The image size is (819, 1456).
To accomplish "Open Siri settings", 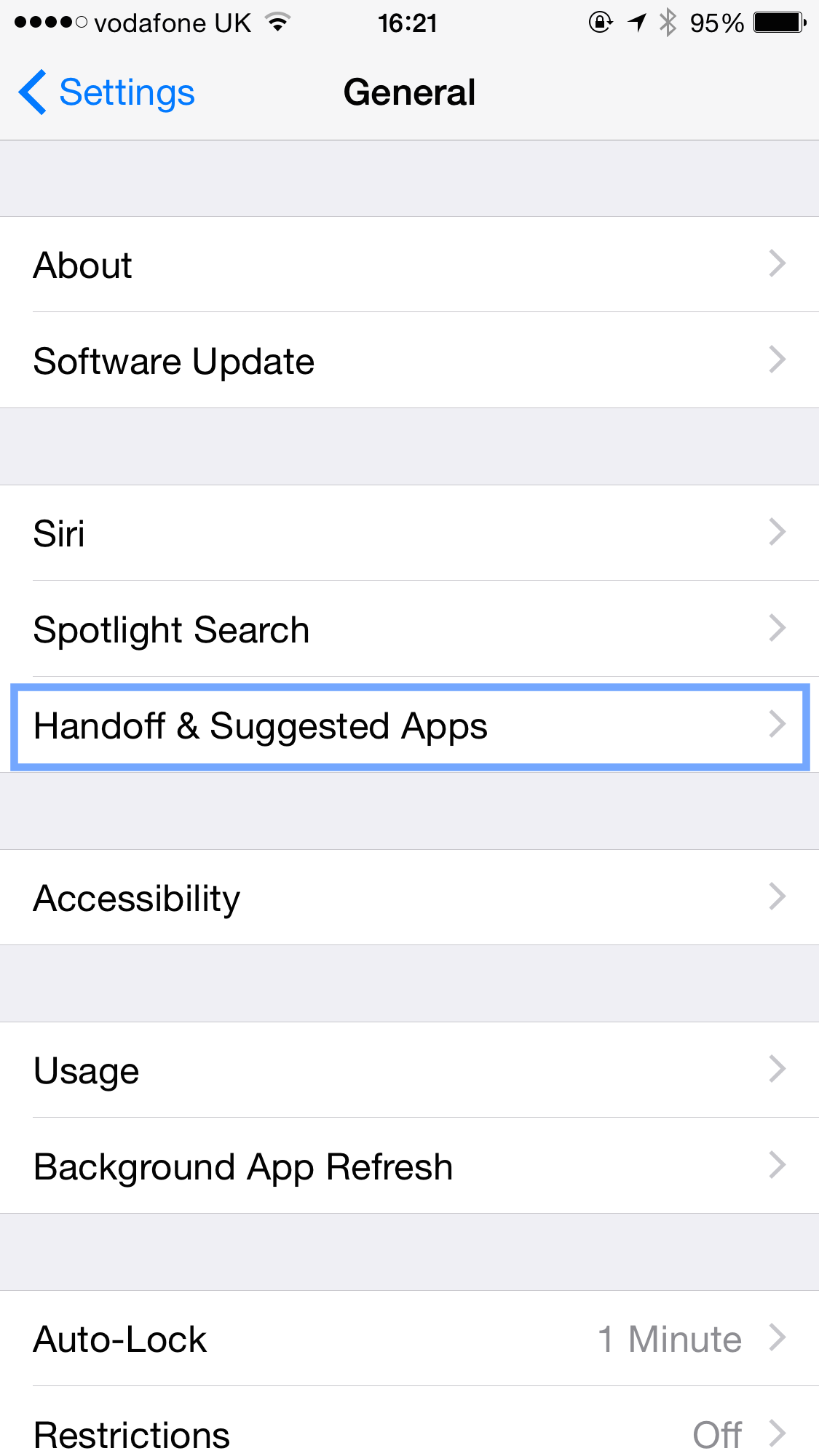I will tap(409, 533).
